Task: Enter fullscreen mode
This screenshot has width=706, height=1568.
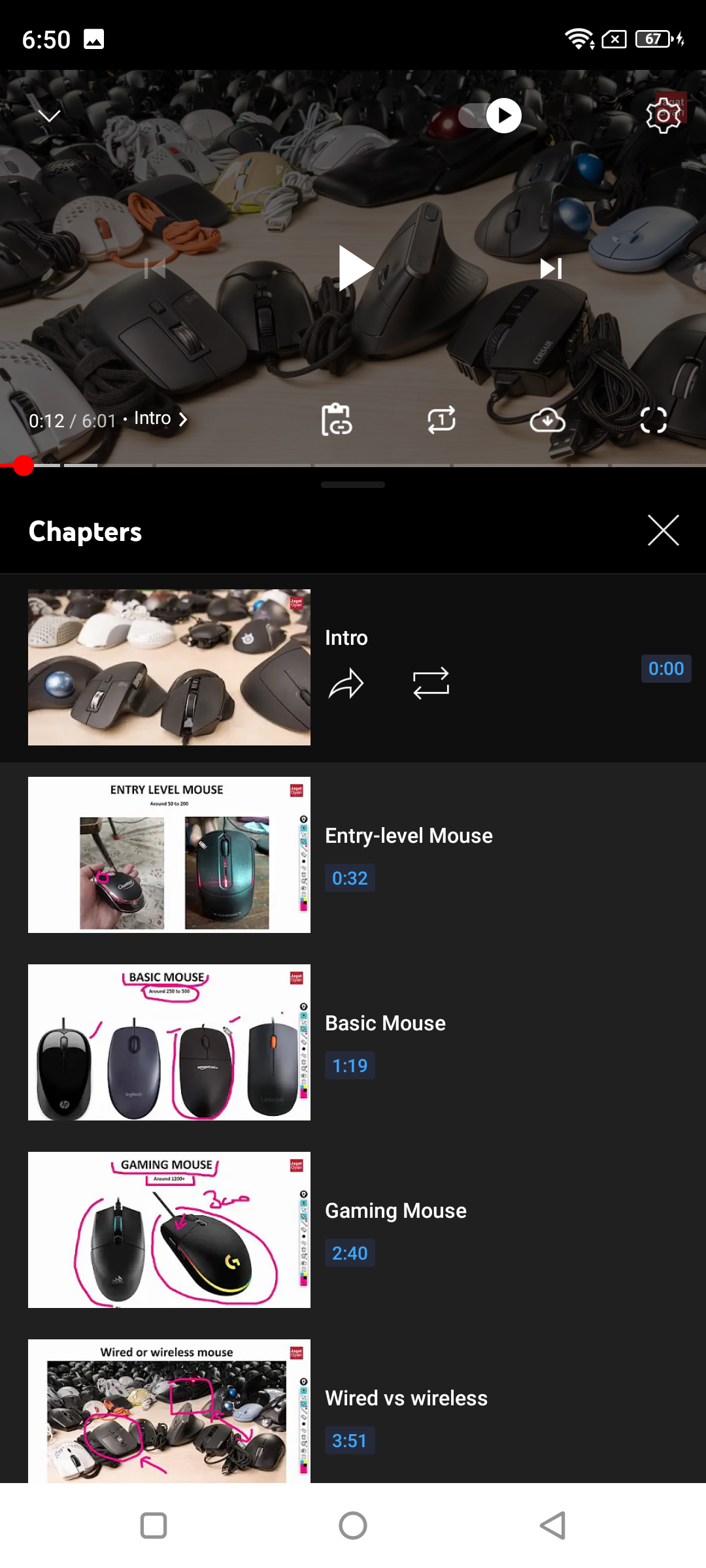Action: point(653,421)
